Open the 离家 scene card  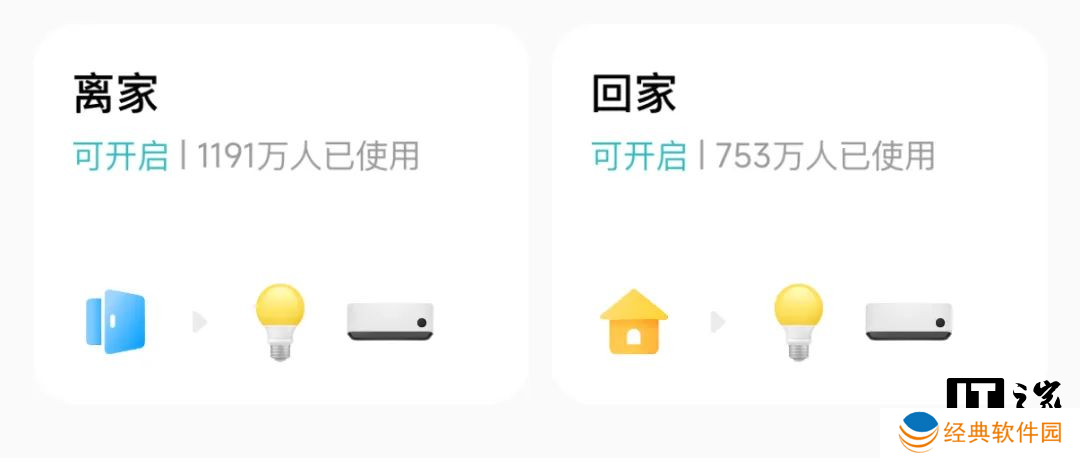280,215
